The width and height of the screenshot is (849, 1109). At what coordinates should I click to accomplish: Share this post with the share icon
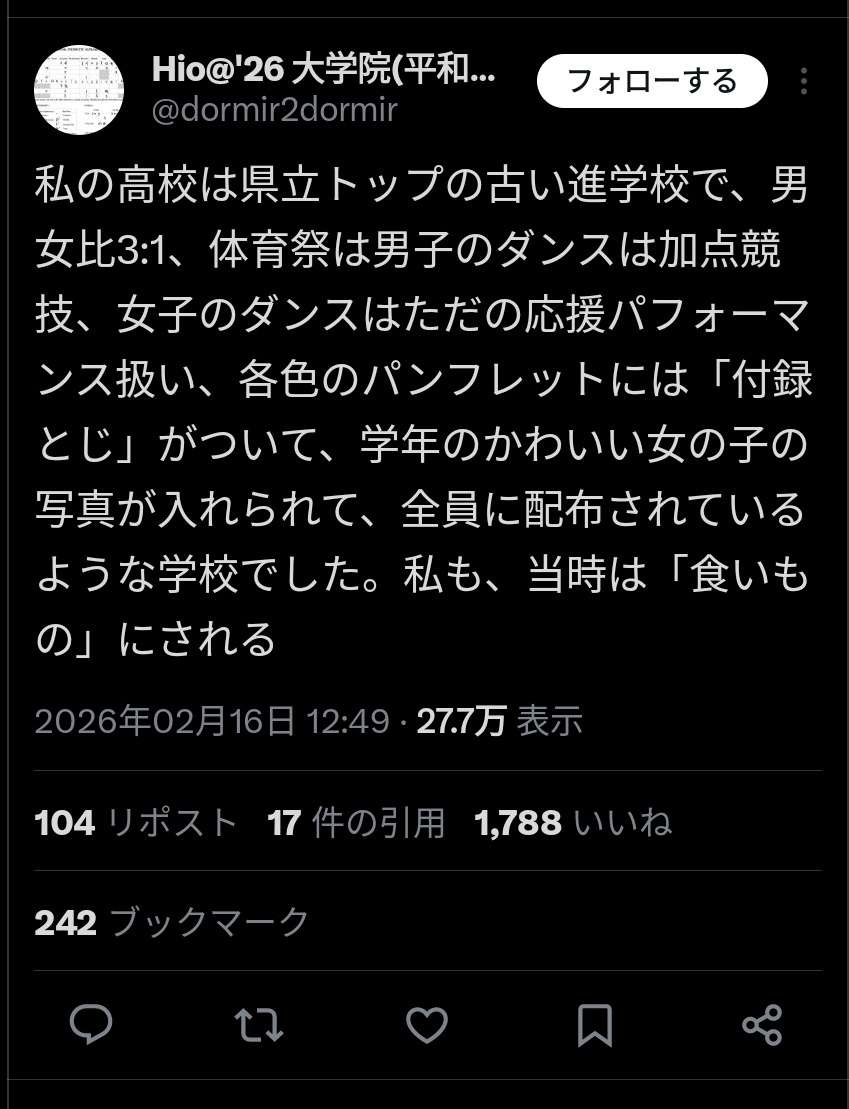pos(762,1024)
